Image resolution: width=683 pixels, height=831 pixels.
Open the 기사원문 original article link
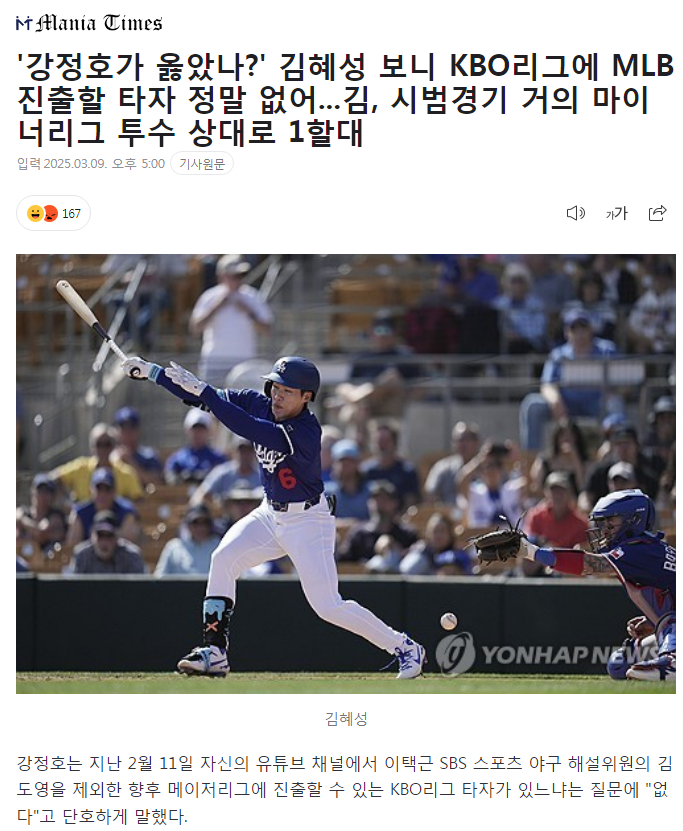point(202,163)
